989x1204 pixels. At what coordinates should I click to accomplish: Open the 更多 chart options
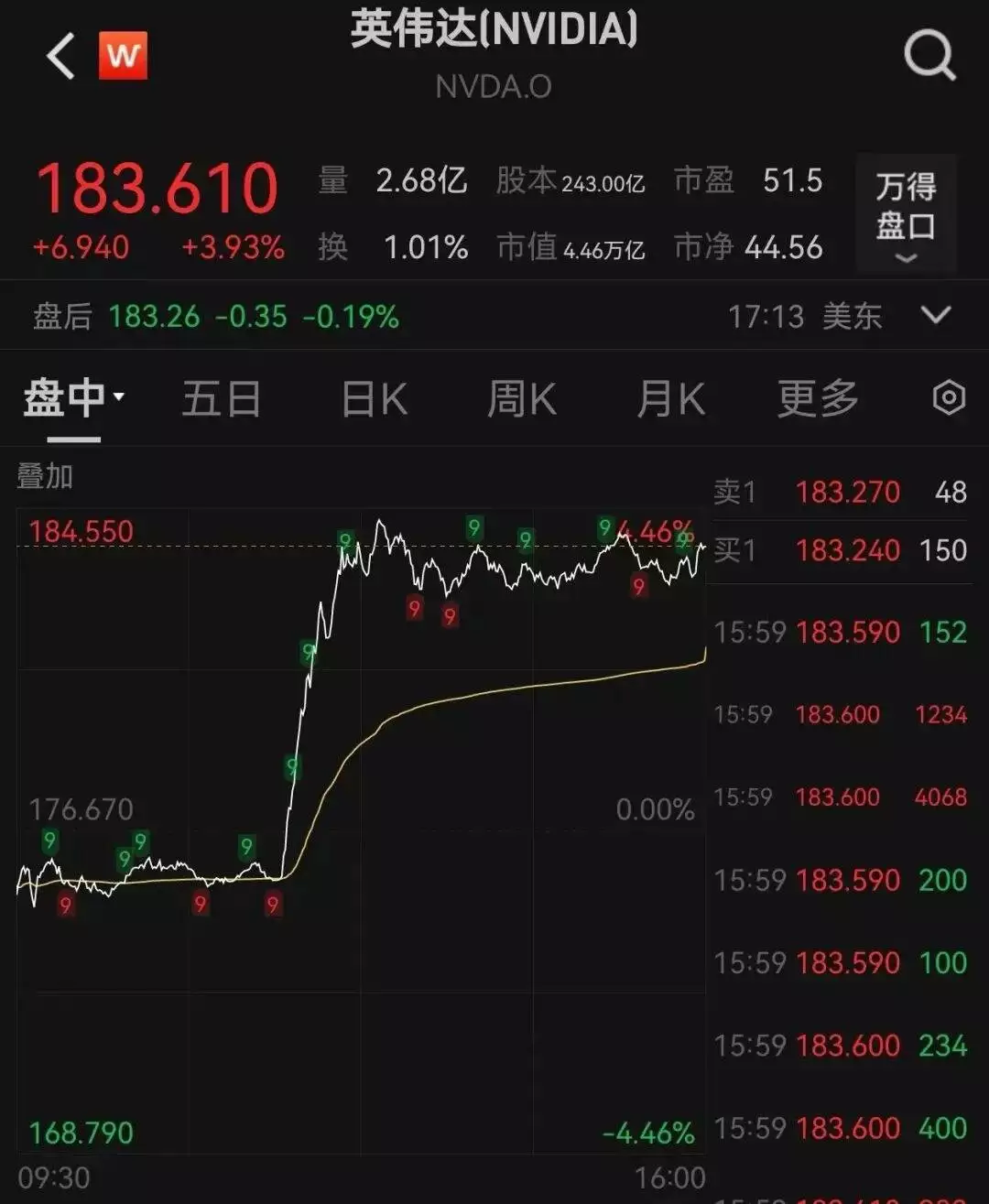pyautogui.click(x=818, y=399)
